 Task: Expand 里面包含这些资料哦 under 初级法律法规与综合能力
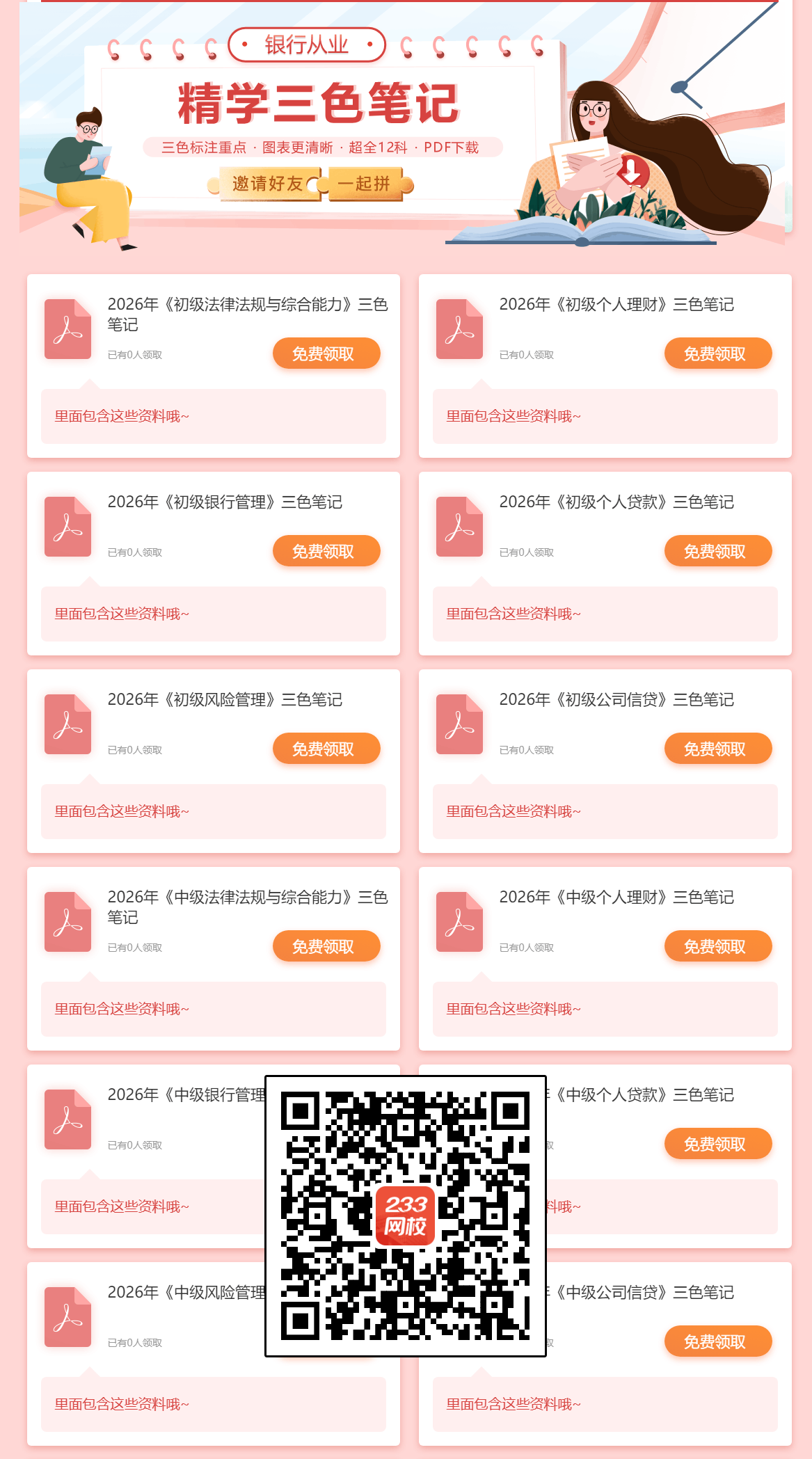[x=120, y=415]
